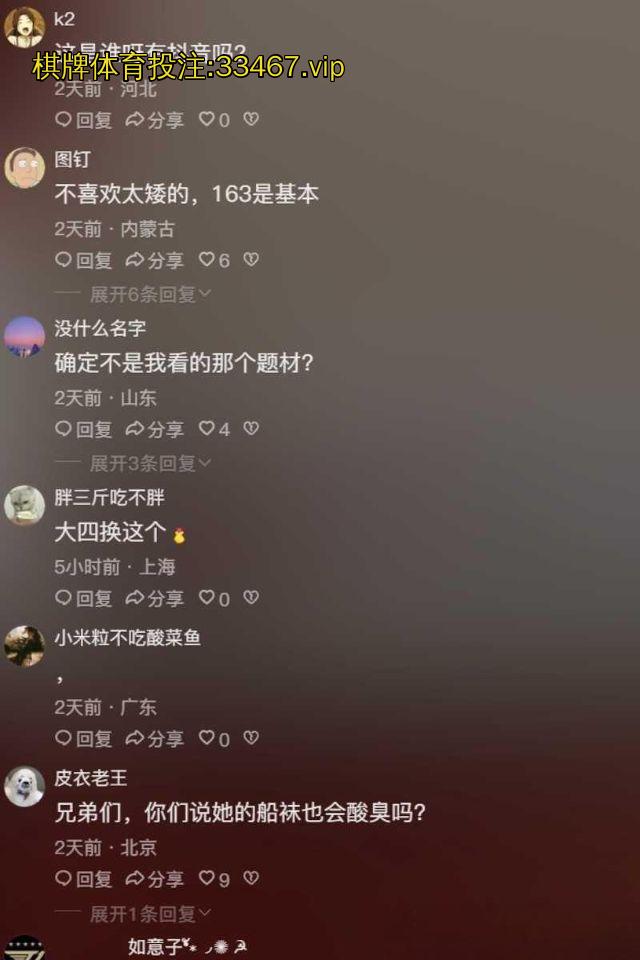Reply to 胖三斤吃不胖's comment

83,598
